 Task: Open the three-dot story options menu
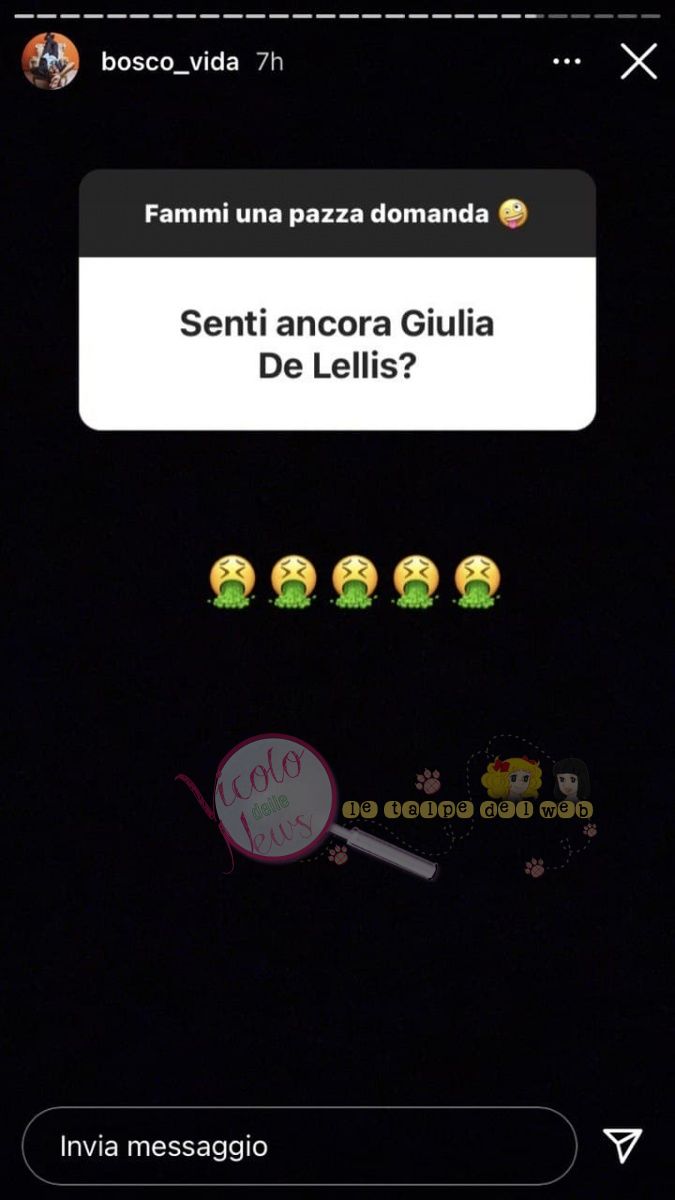[x=567, y=62]
